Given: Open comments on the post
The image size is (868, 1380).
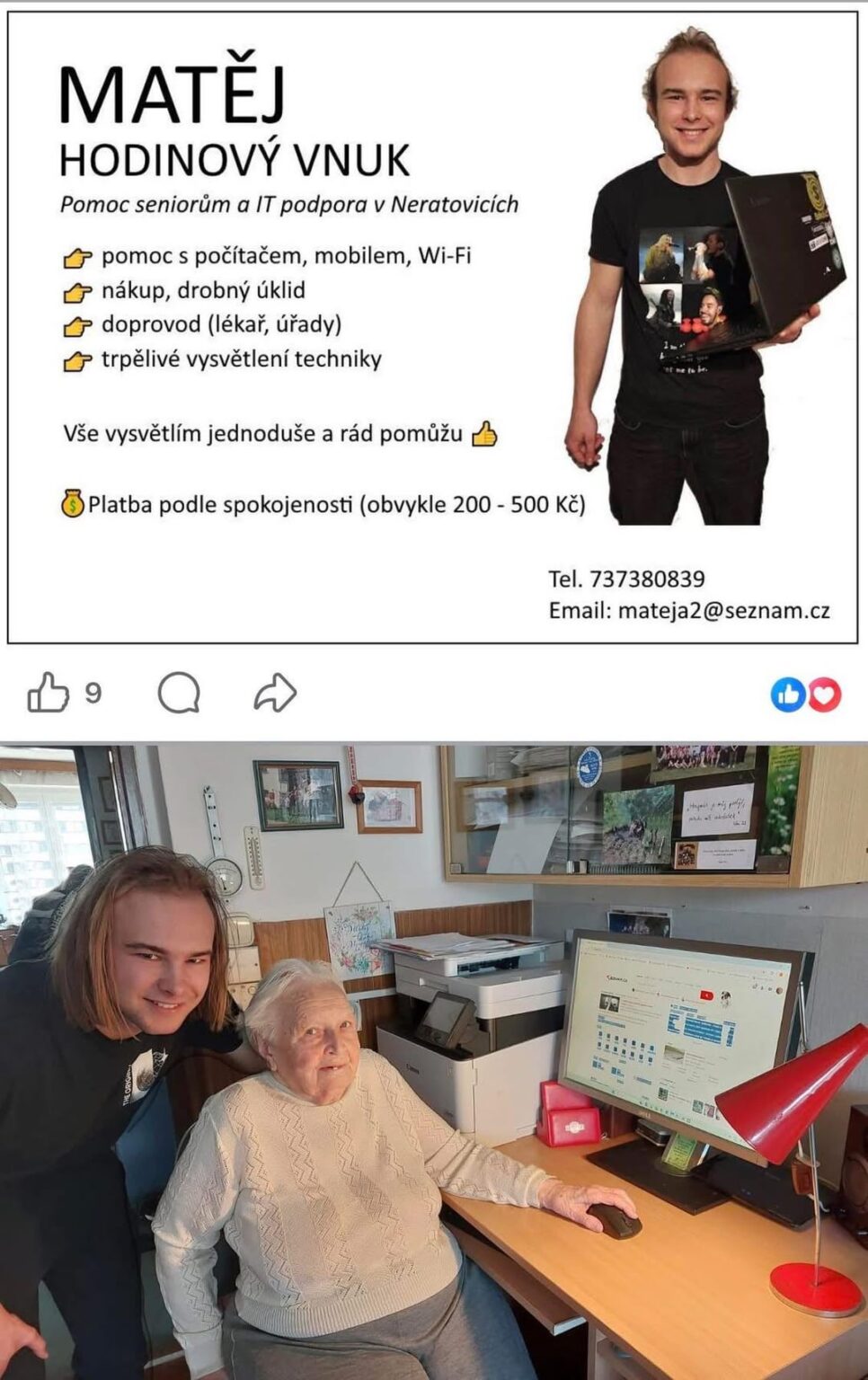Looking at the screenshot, I should 179,694.
